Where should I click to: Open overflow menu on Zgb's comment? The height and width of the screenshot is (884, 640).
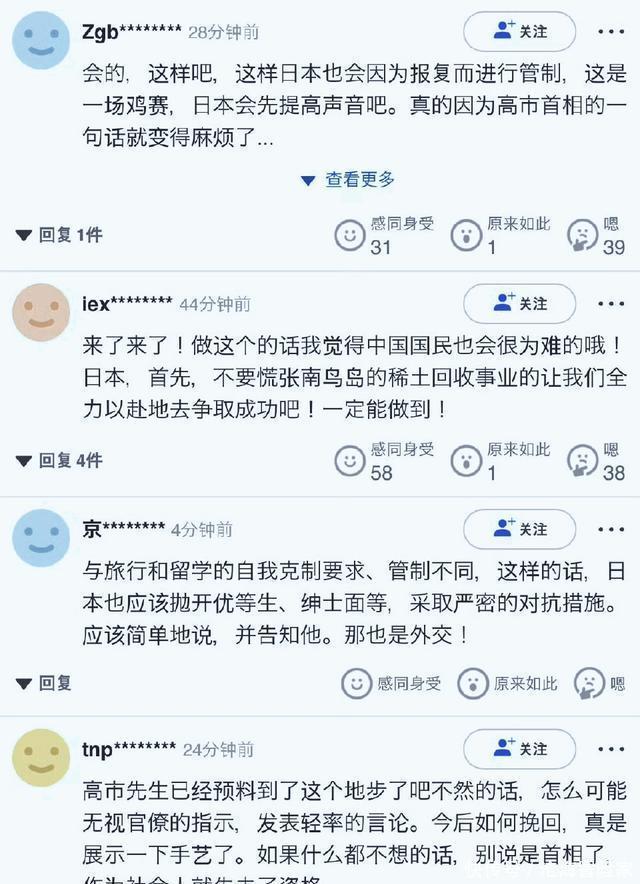click(x=611, y=32)
